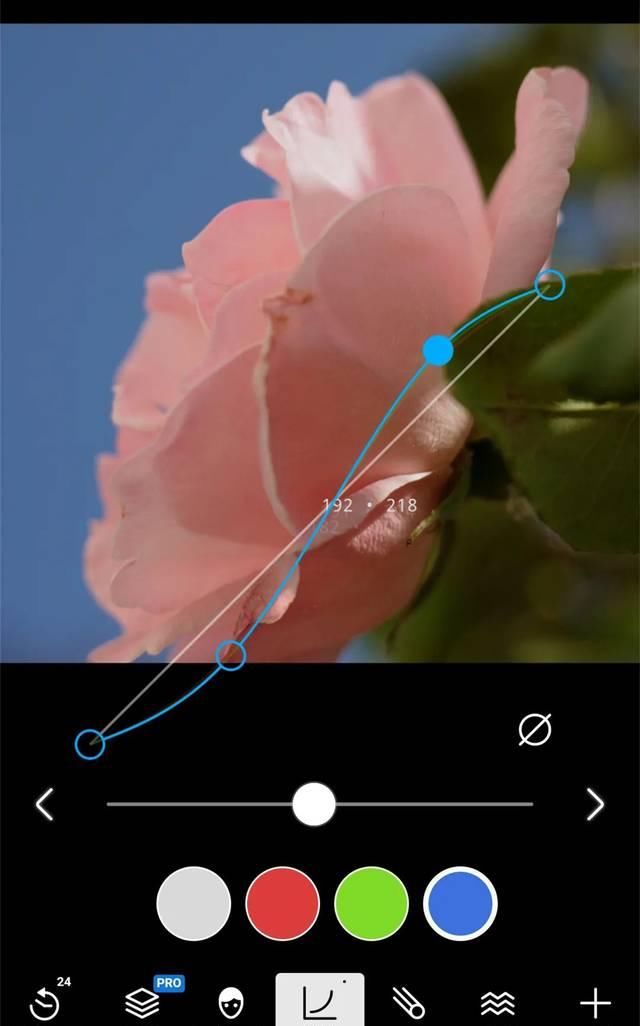
Task: Select the lower middle curve point
Action: (231, 656)
